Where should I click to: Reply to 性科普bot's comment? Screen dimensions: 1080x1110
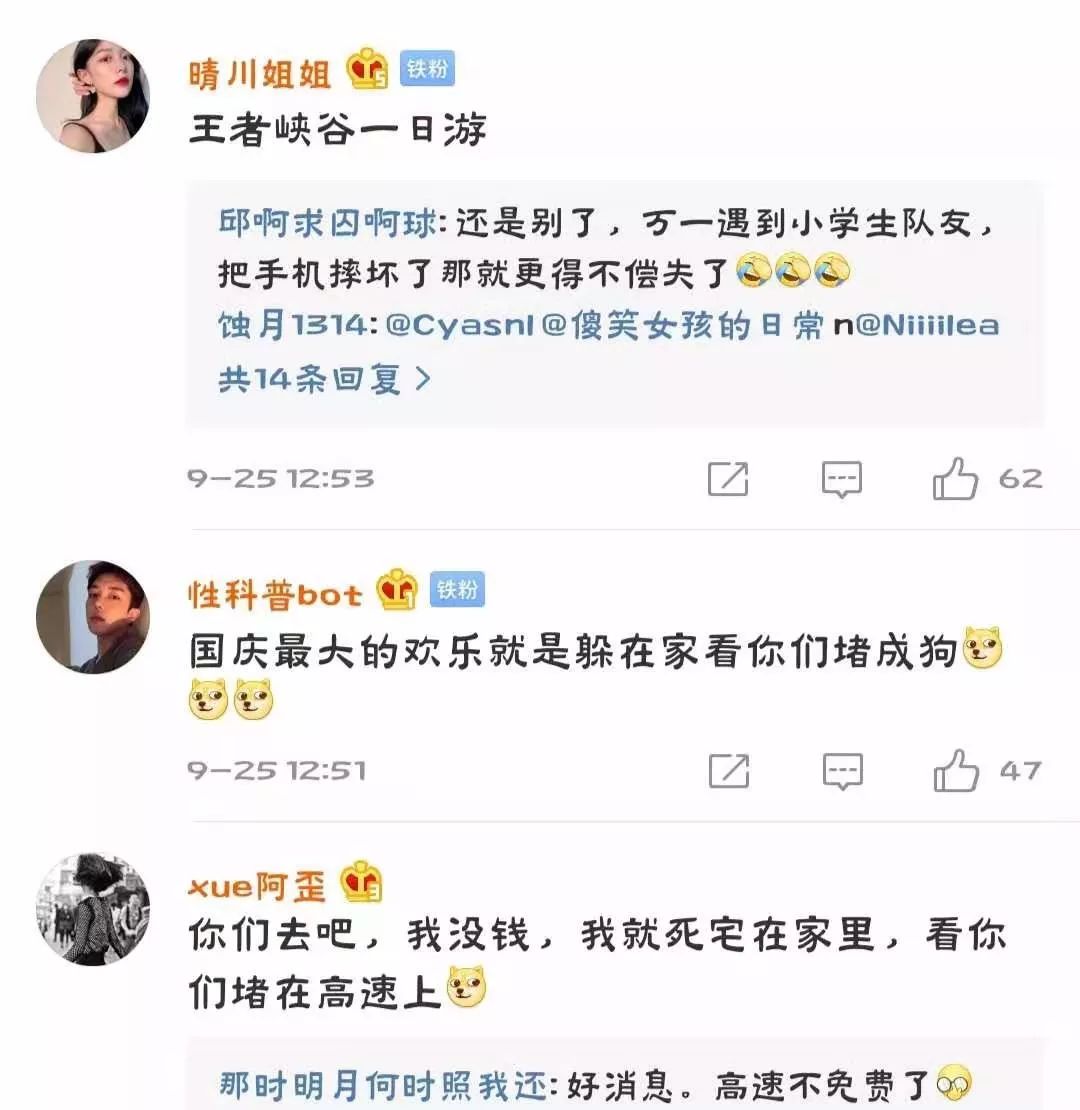(x=842, y=770)
